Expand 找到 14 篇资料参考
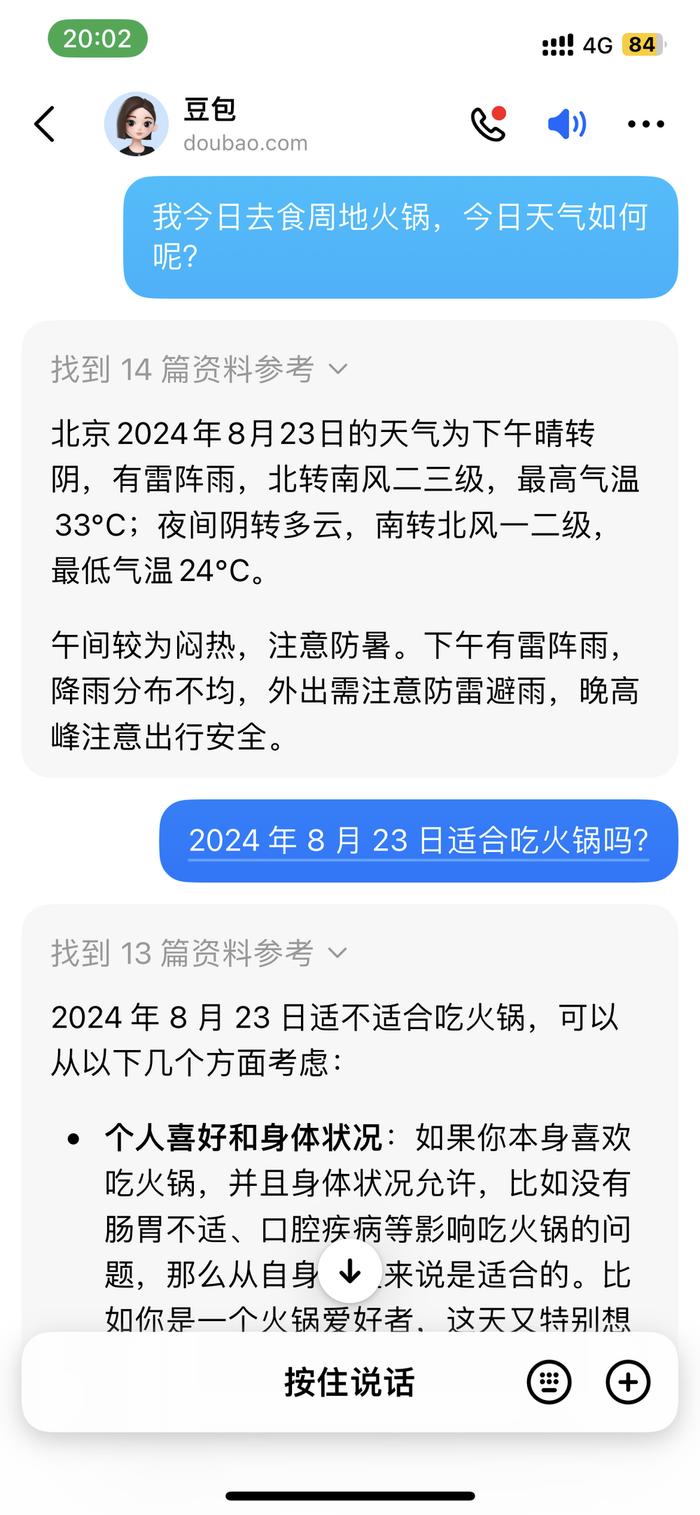The image size is (700, 1515). coord(199,369)
